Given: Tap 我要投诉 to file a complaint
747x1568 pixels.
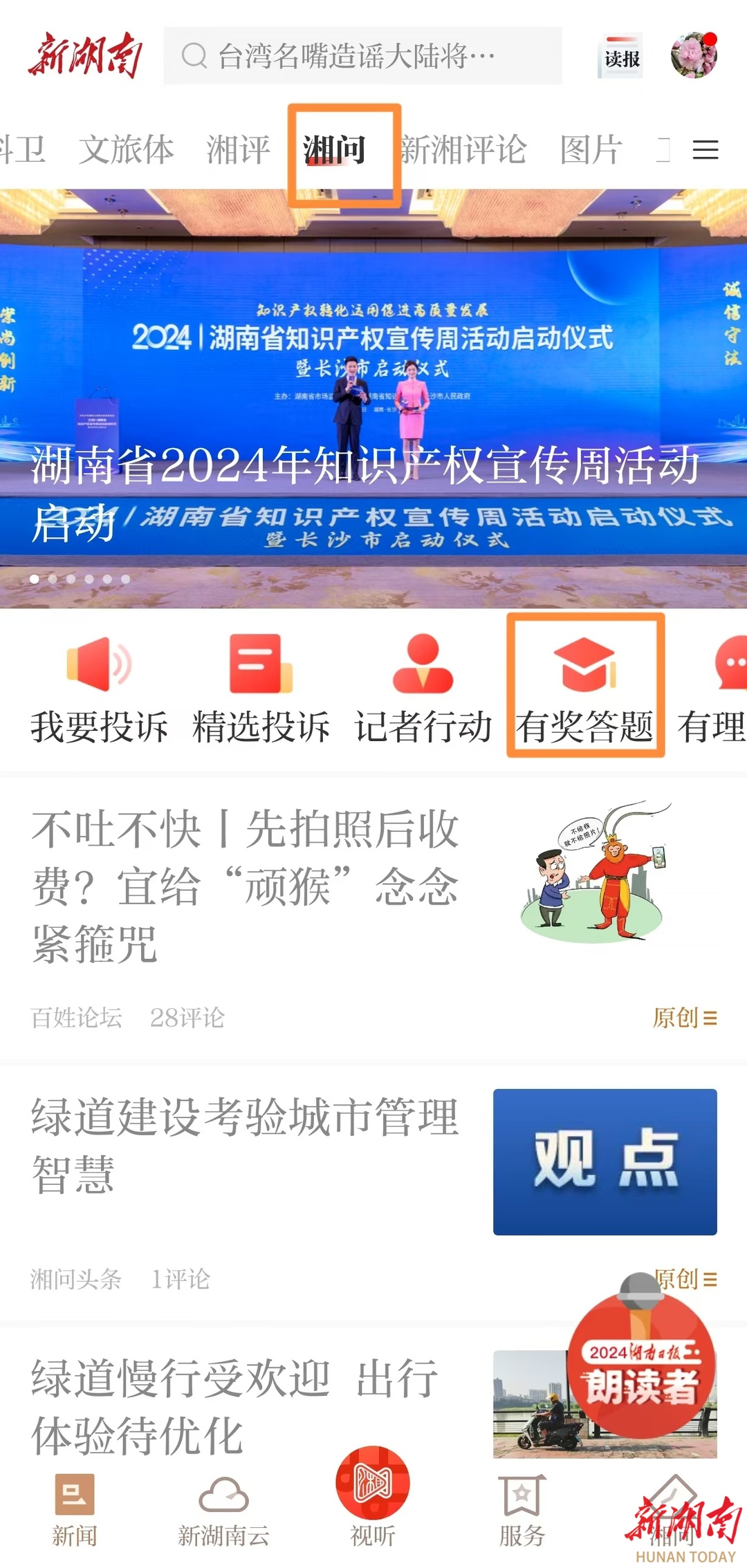Looking at the screenshot, I should pyautogui.click(x=99, y=688).
